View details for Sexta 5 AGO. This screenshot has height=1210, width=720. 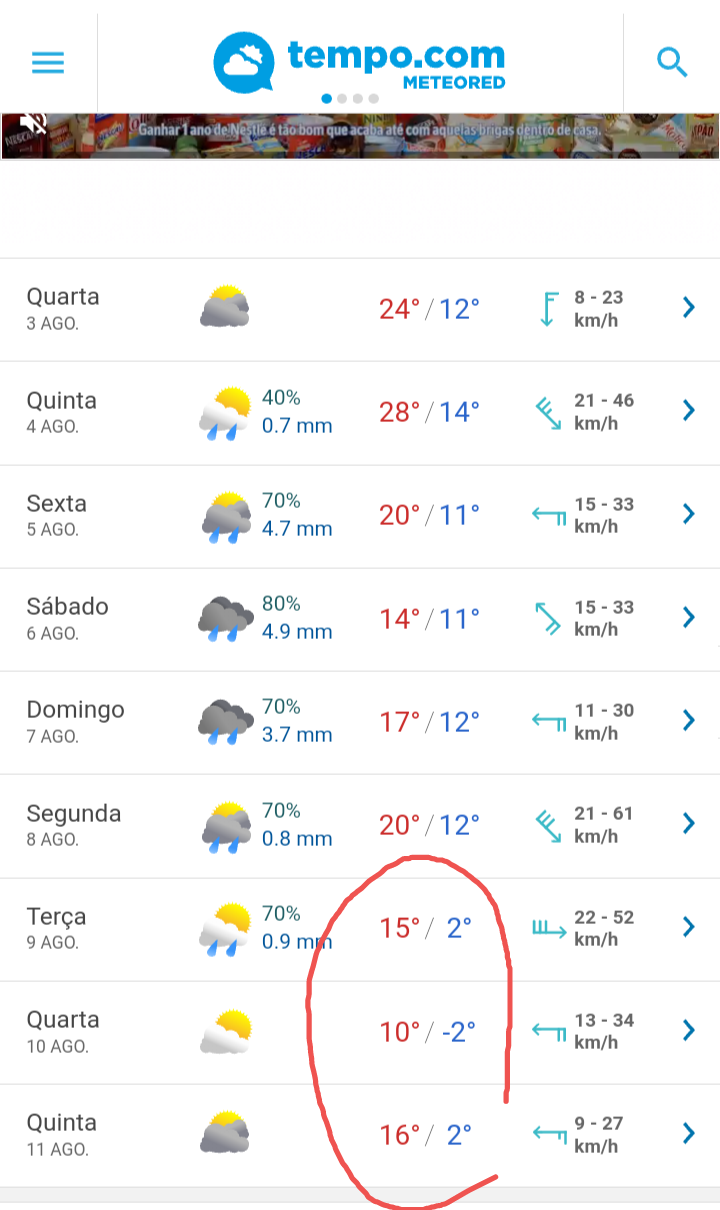coord(360,516)
